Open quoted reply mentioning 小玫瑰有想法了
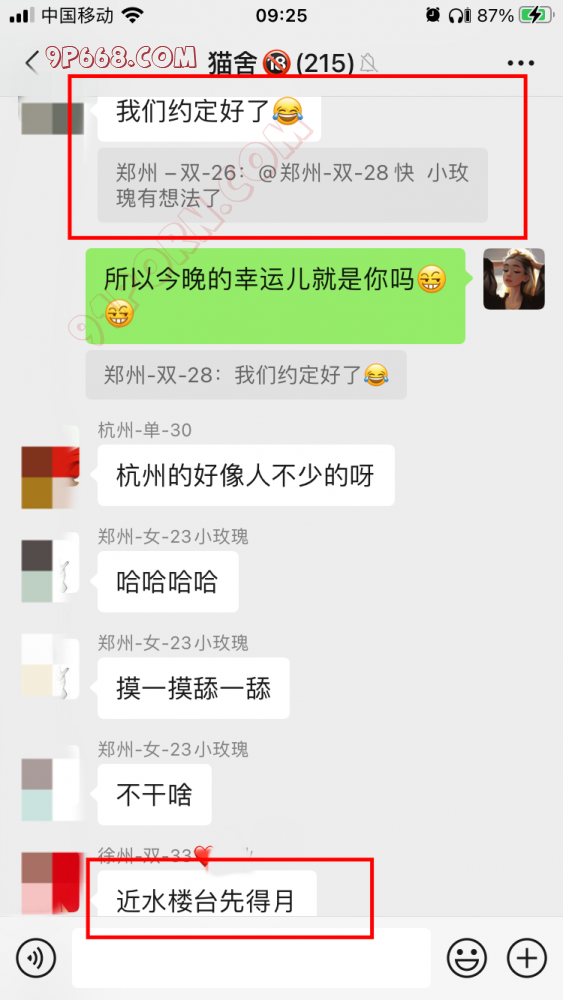Screen dimensions: 563x1000 [293, 185]
